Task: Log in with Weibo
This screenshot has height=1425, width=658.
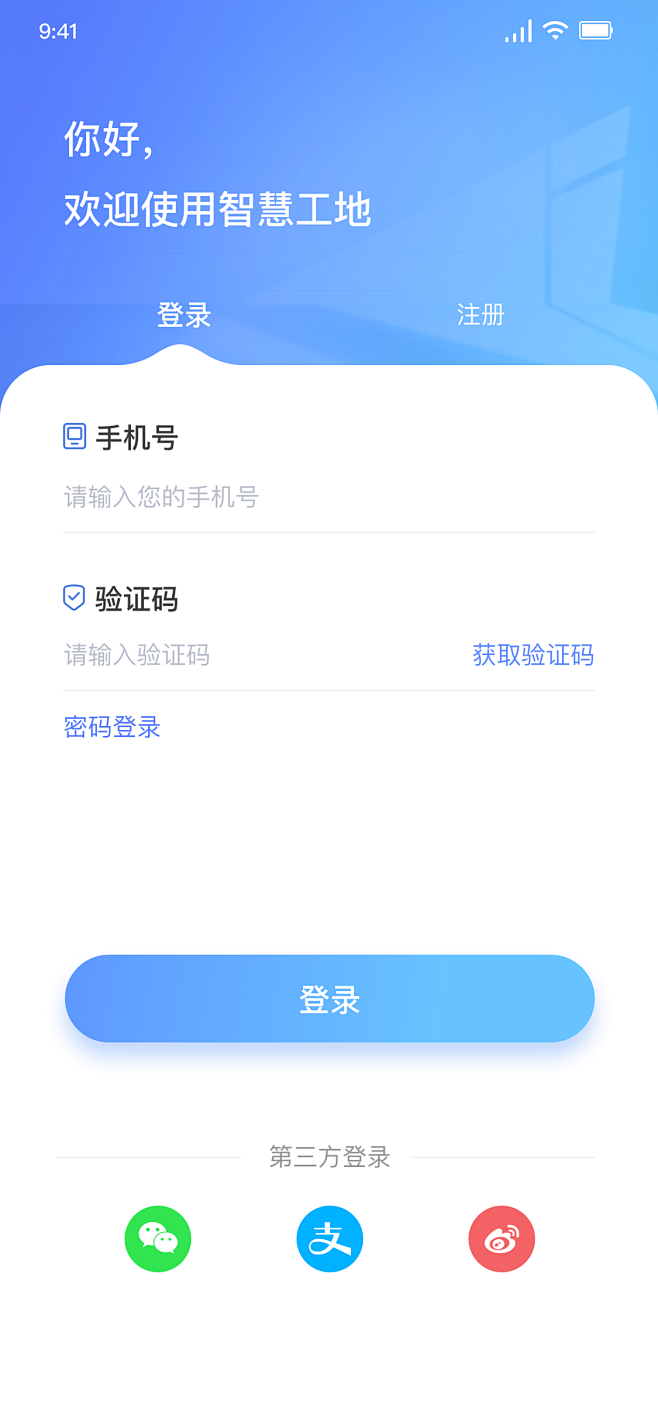Action: (502, 1239)
